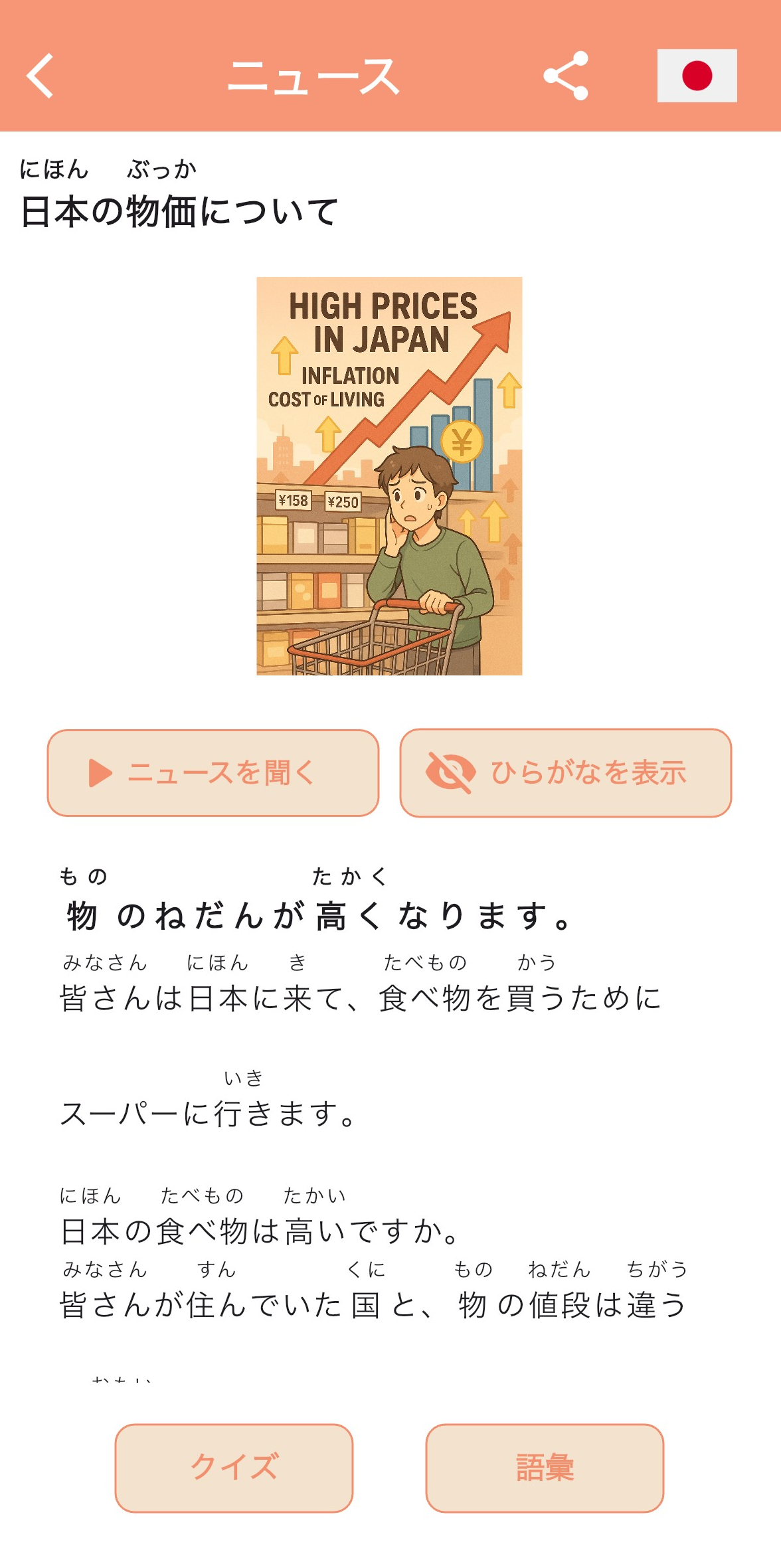Play audio with ニュースを聞く button
Image resolution: width=781 pixels, height=1568 pixels.
tap(213, 773)
